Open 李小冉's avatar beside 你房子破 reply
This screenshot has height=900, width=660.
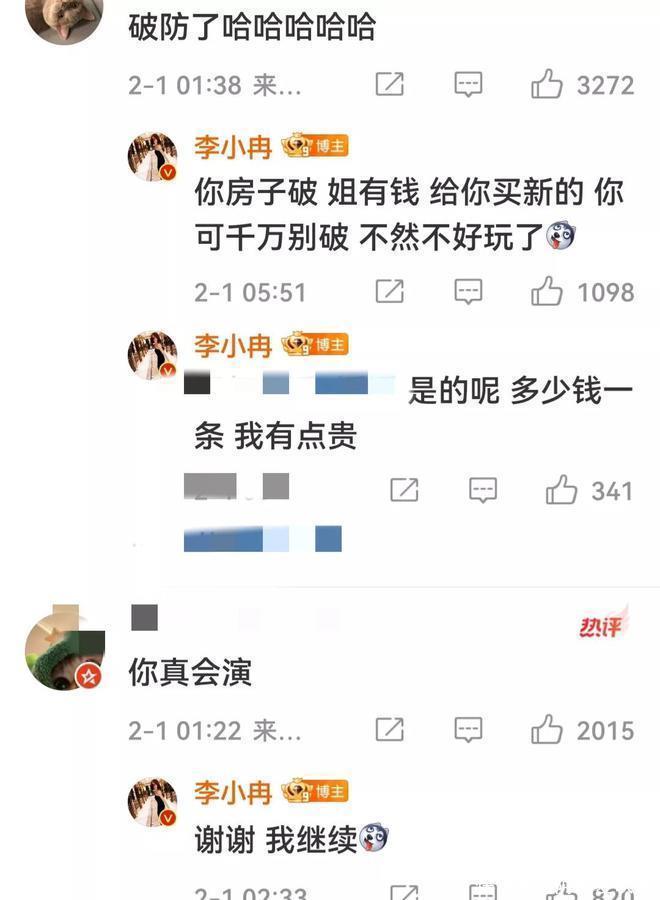coord(152,156)
